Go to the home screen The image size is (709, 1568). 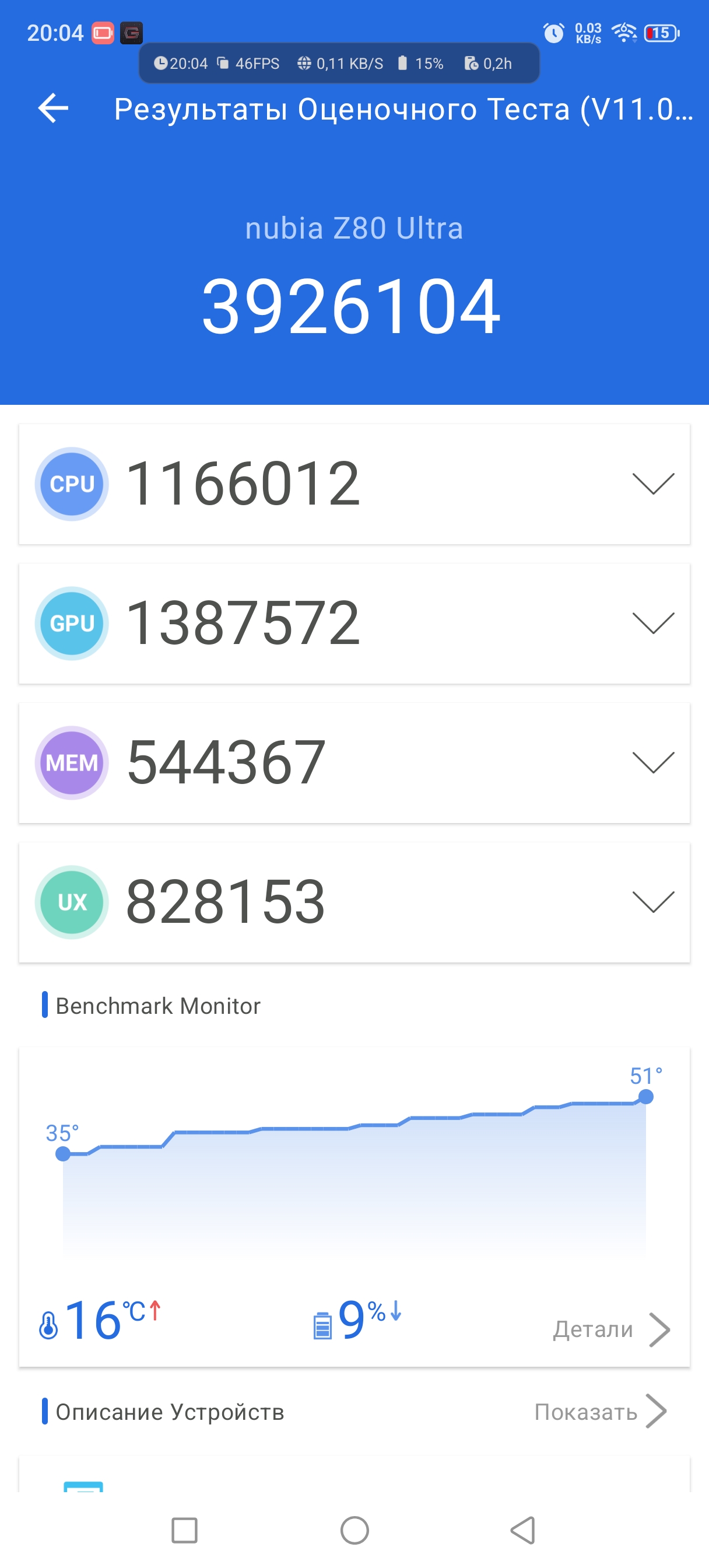click(x=354, y=1530)
